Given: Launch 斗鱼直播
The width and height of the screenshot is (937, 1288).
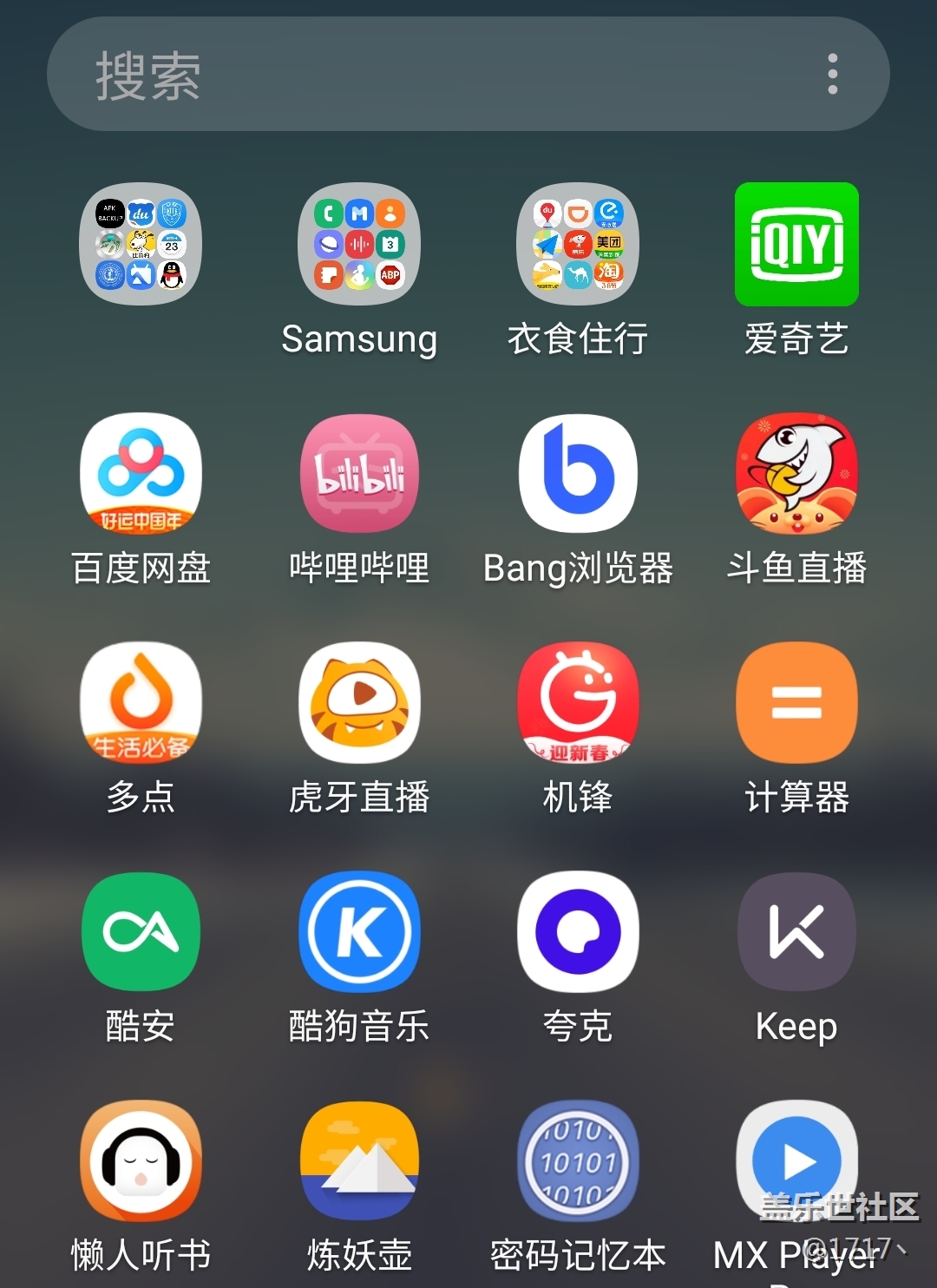Looking at the screenshot, I should click(x=796, y=474).
